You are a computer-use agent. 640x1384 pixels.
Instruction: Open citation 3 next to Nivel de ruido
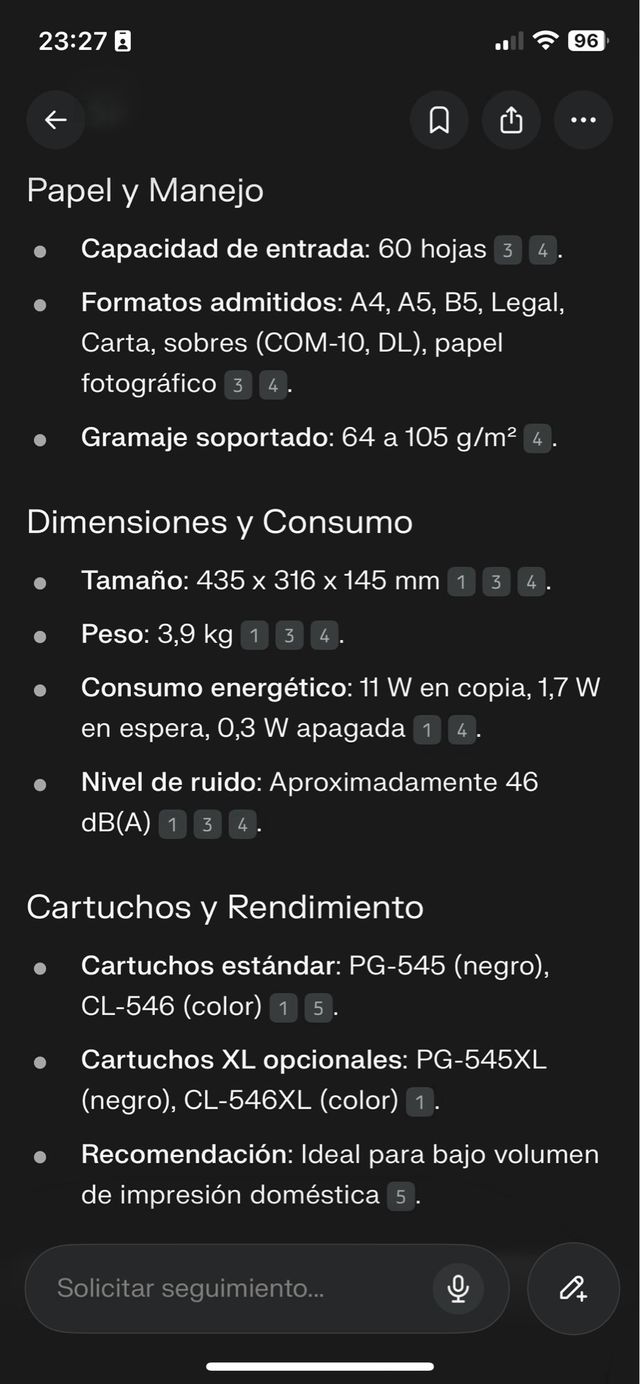(207, 825)
